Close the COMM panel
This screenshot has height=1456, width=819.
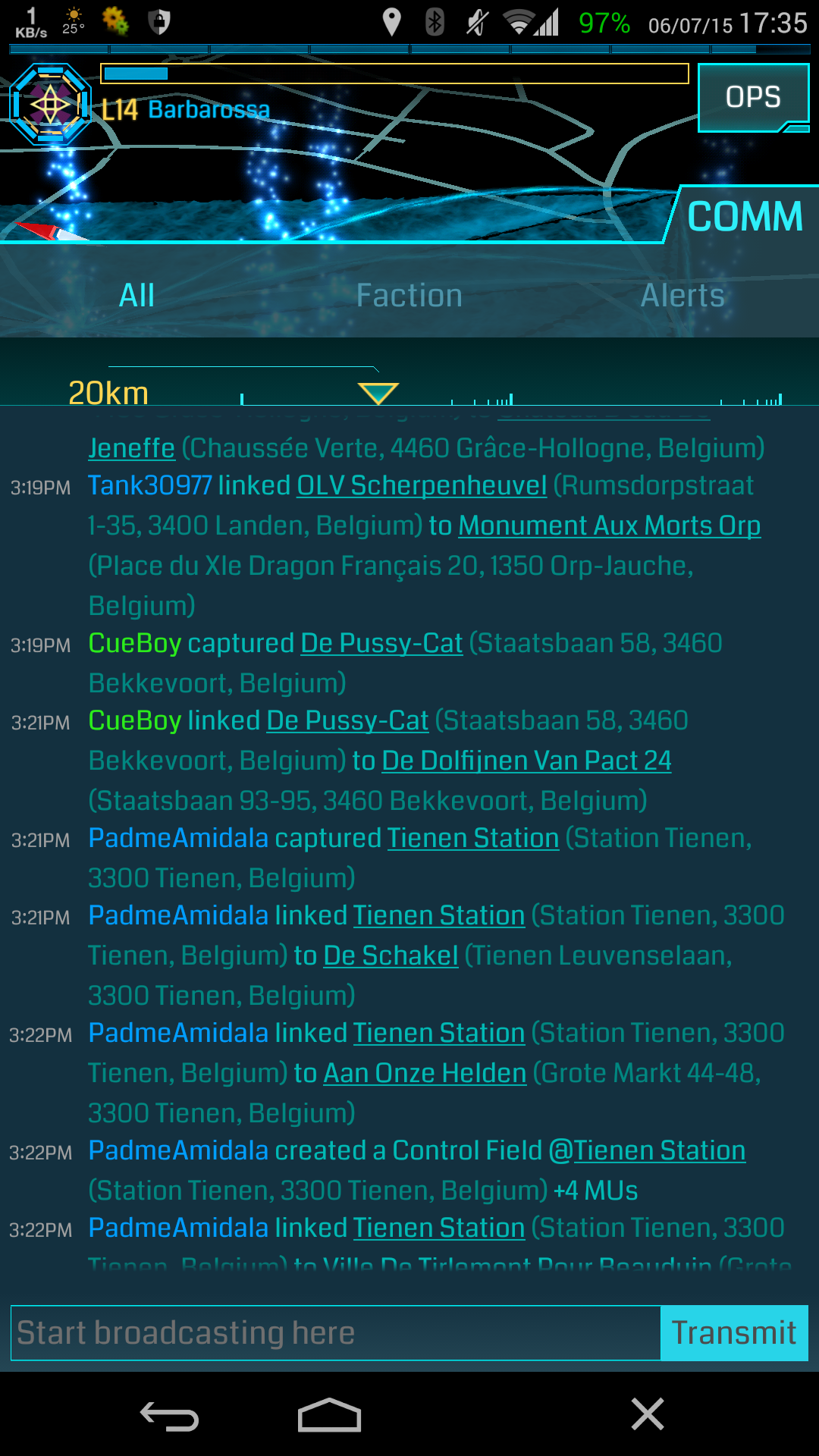pos(647,1414)
